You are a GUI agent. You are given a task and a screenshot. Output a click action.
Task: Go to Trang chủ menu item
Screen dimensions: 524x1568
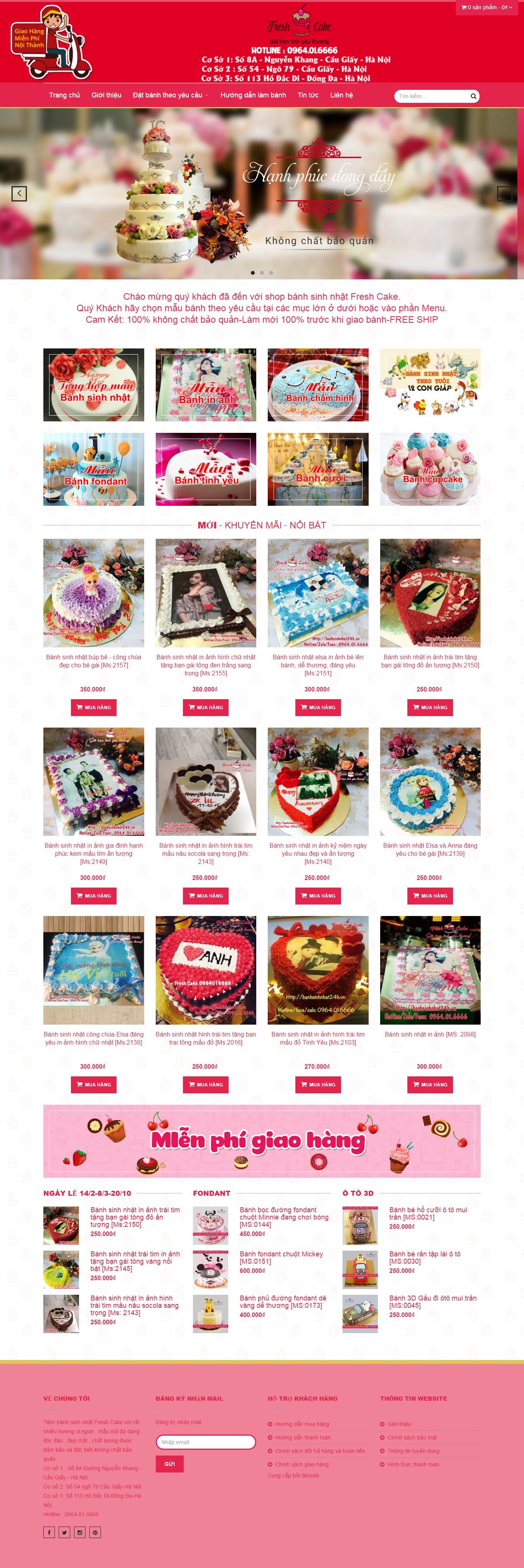64,95
